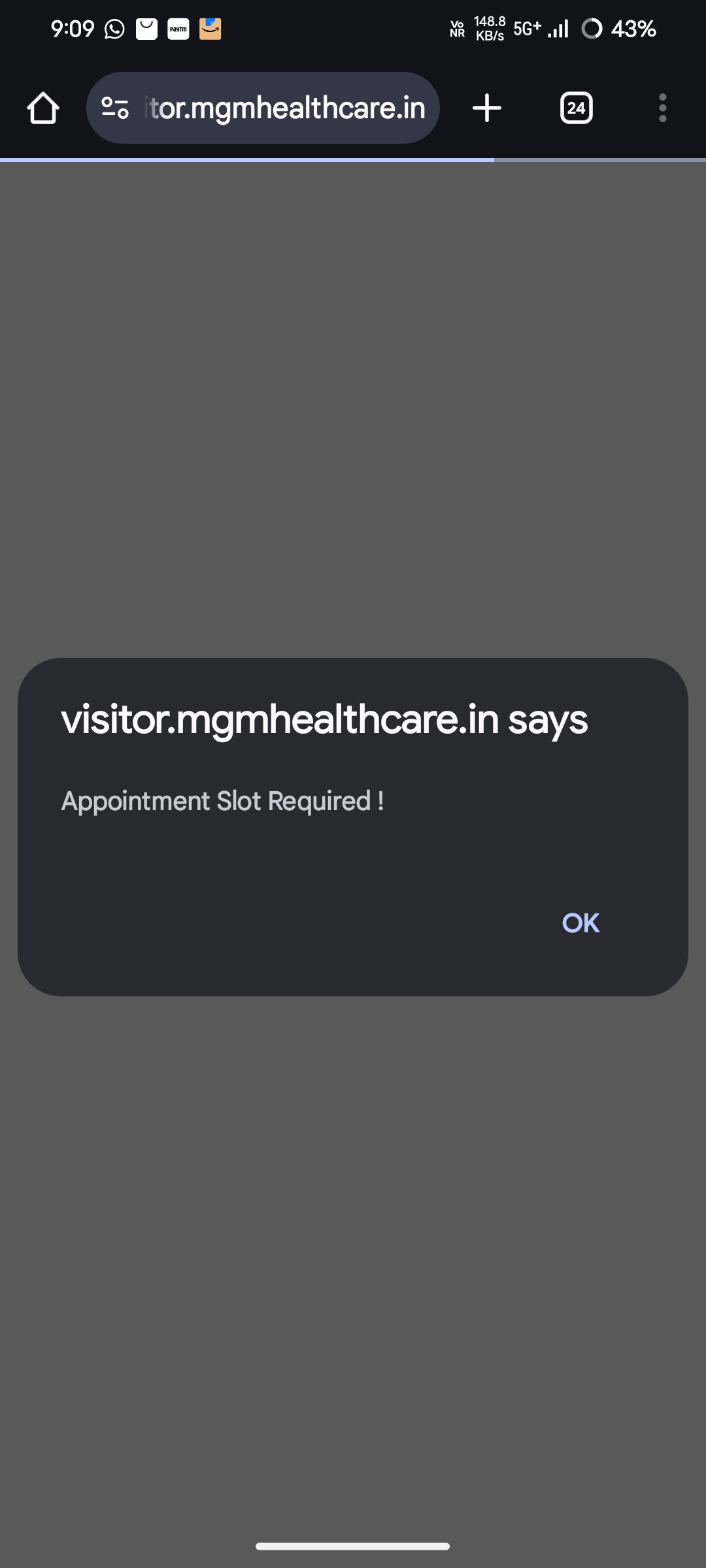
Task: Go to the browser home page
Action: point(43,108)
